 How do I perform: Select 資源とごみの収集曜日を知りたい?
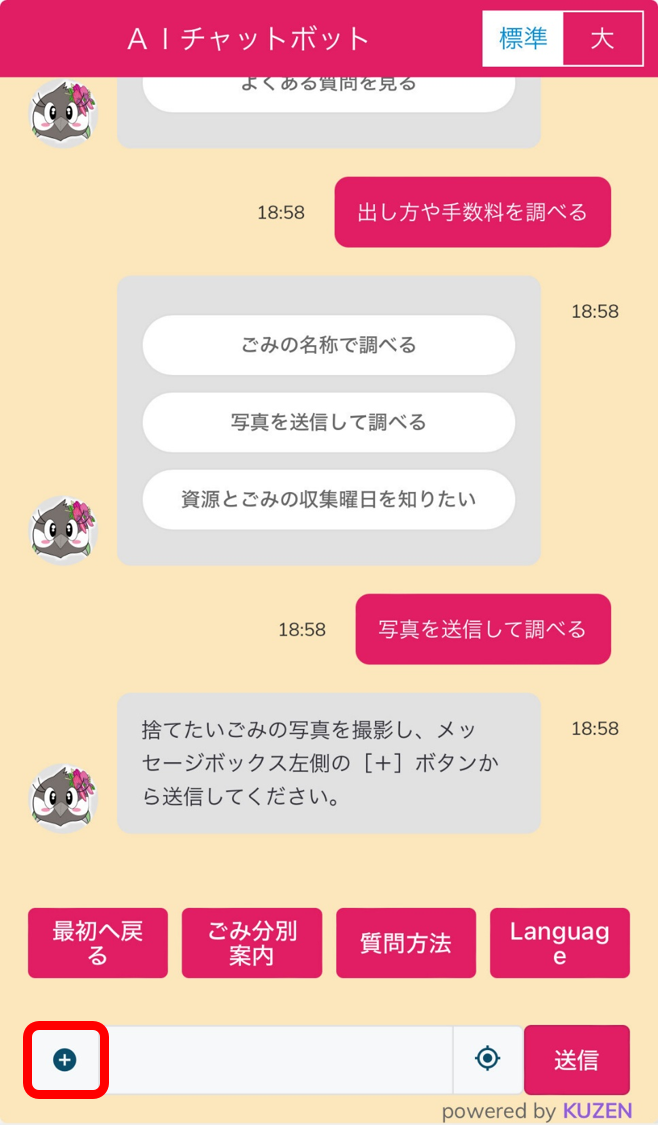(329, 499)
